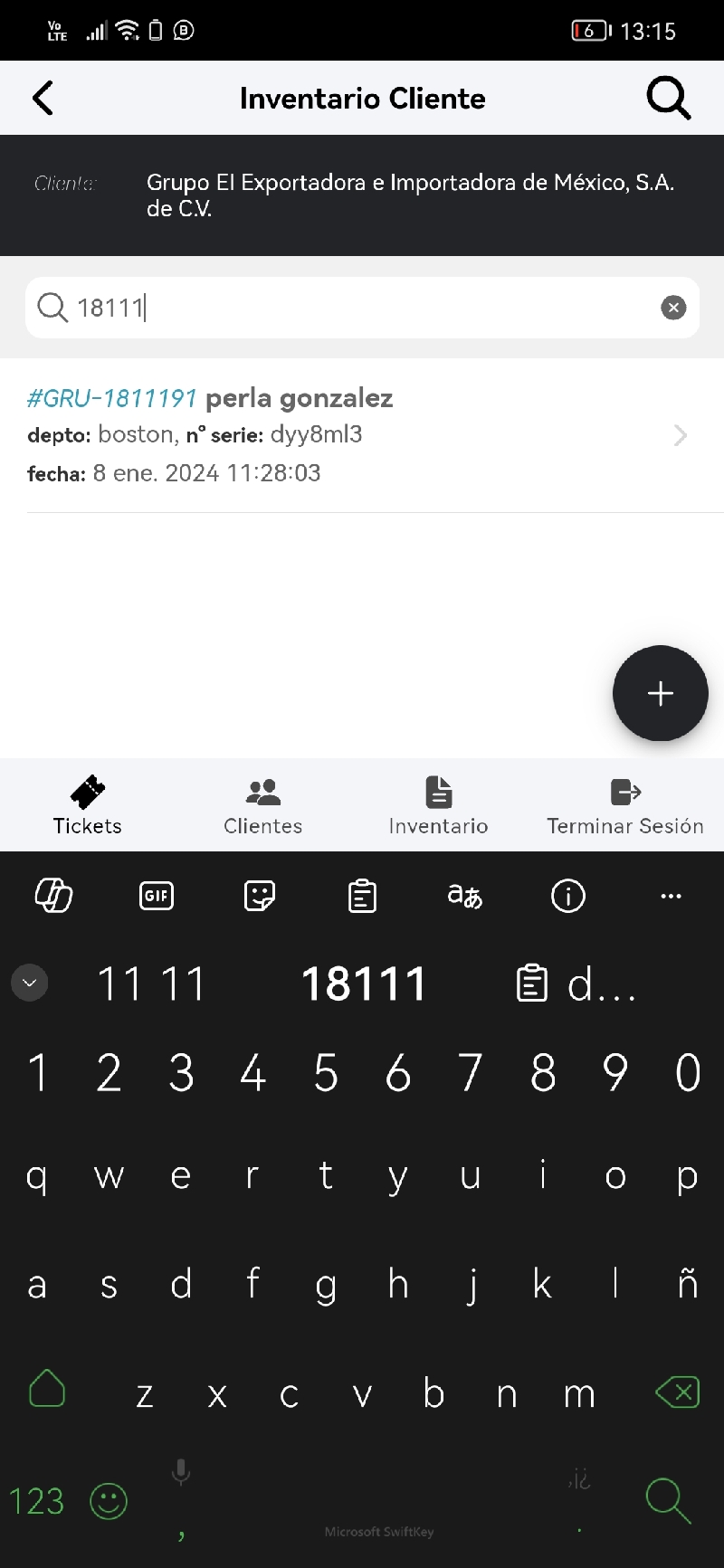Open the search icon in header
Image resolution: width=724 pixels, height=1568 pixels.
(x=669, y=98)
